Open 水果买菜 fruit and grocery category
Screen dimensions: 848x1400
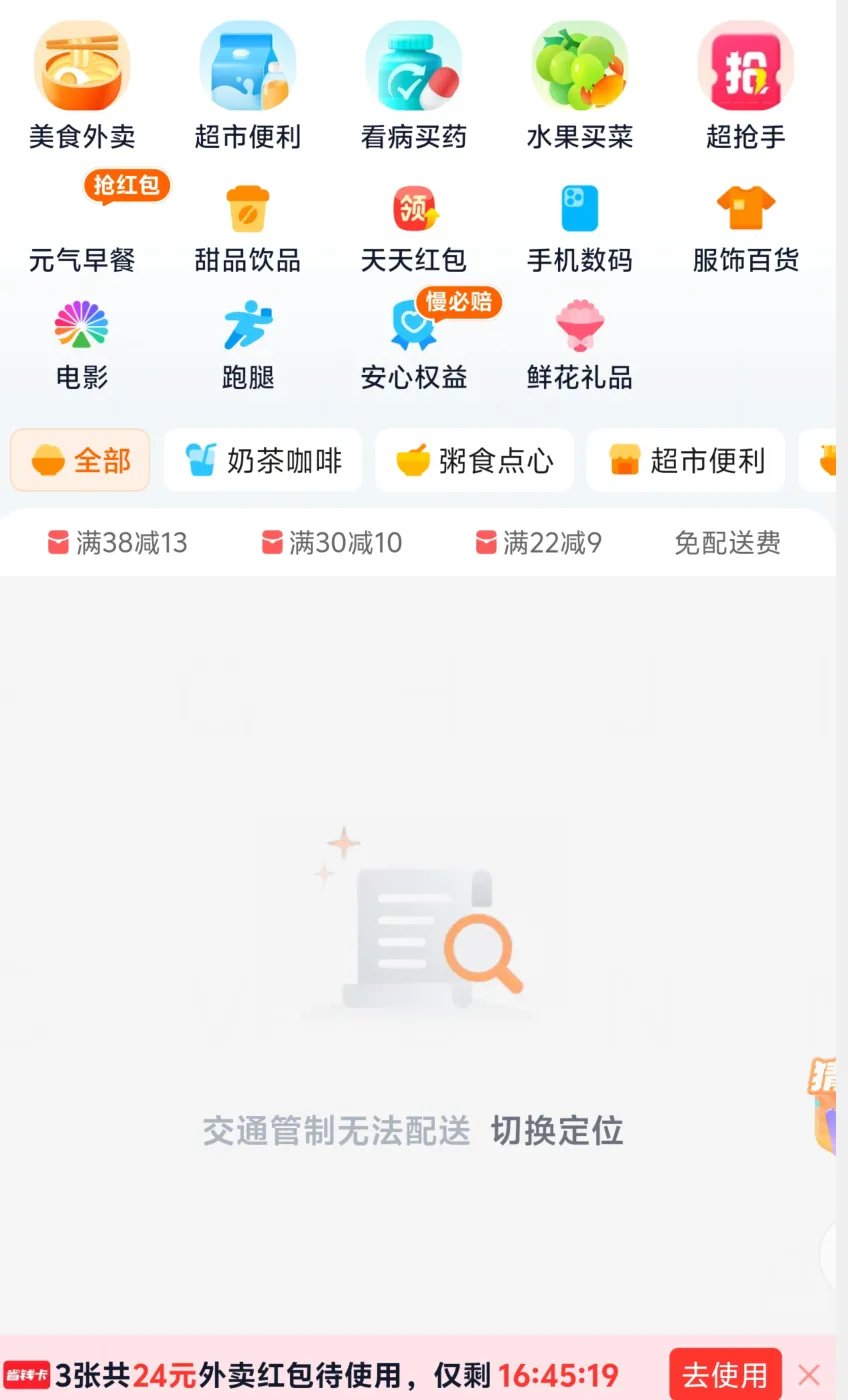(580, 87)
